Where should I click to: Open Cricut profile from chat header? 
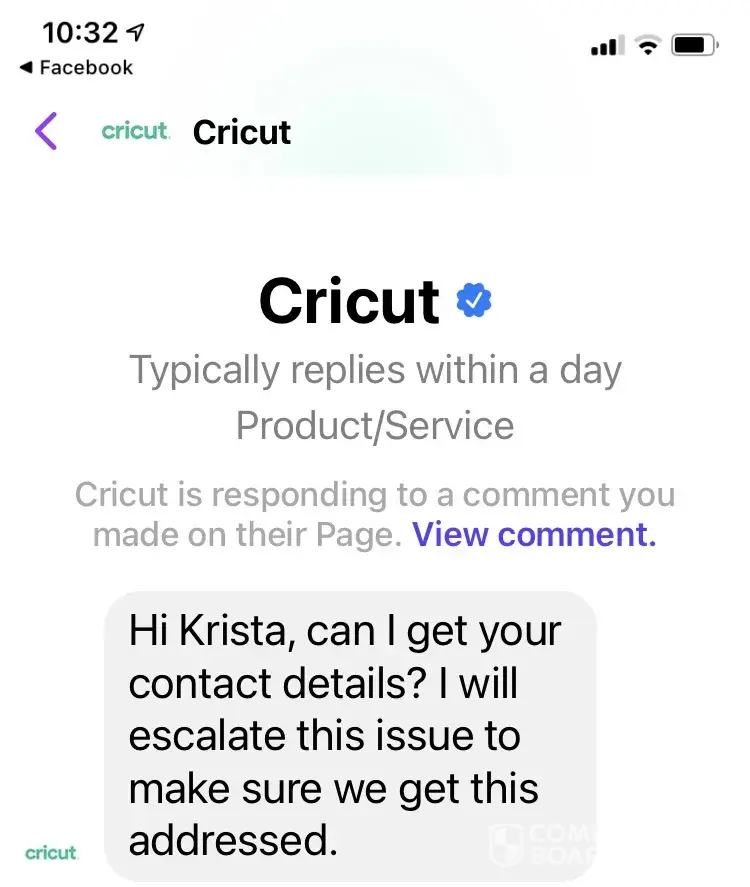[x=241, y=132]
